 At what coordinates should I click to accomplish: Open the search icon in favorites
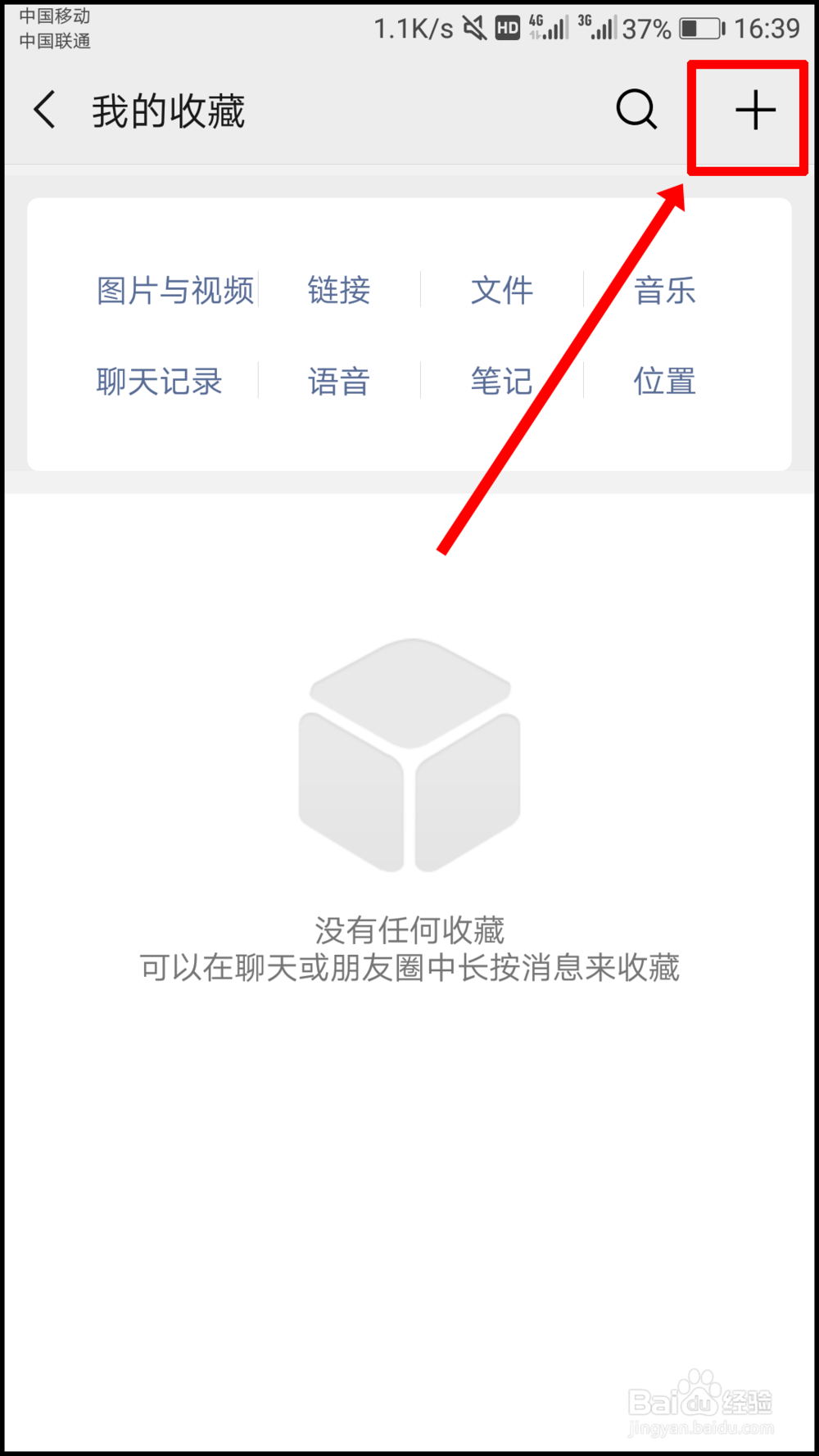(x=636, y=111)
